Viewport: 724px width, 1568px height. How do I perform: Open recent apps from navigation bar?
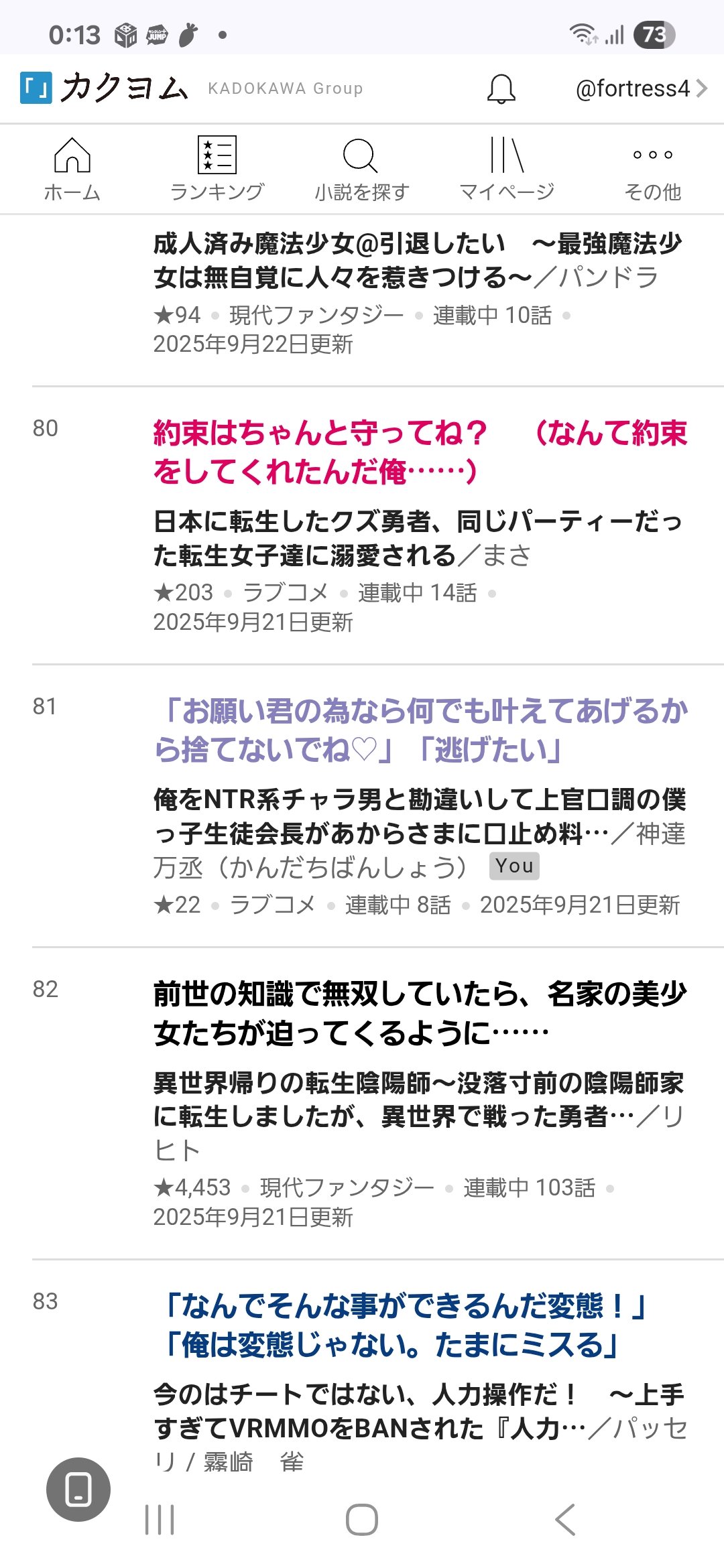(x=160, y=1519)
